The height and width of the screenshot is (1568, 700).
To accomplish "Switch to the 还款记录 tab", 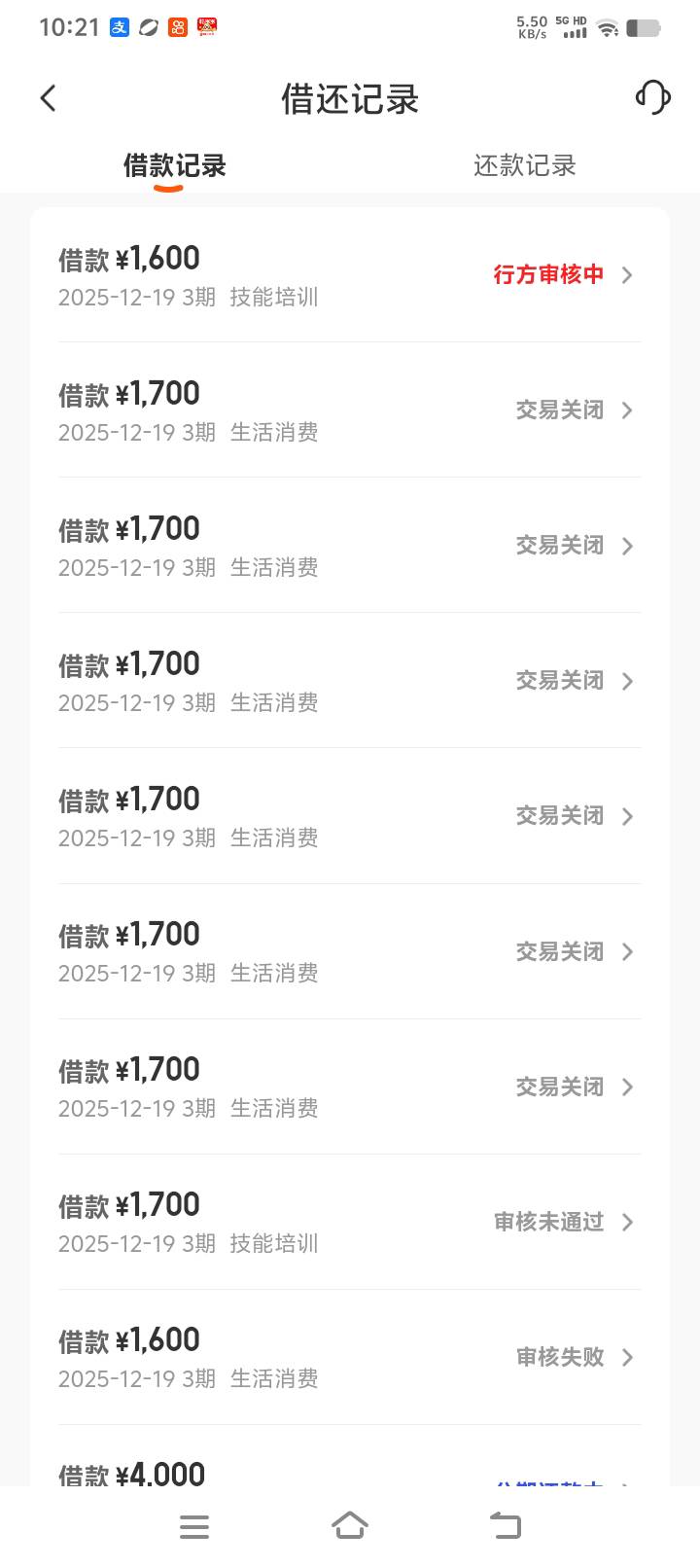I will (524, 165).
